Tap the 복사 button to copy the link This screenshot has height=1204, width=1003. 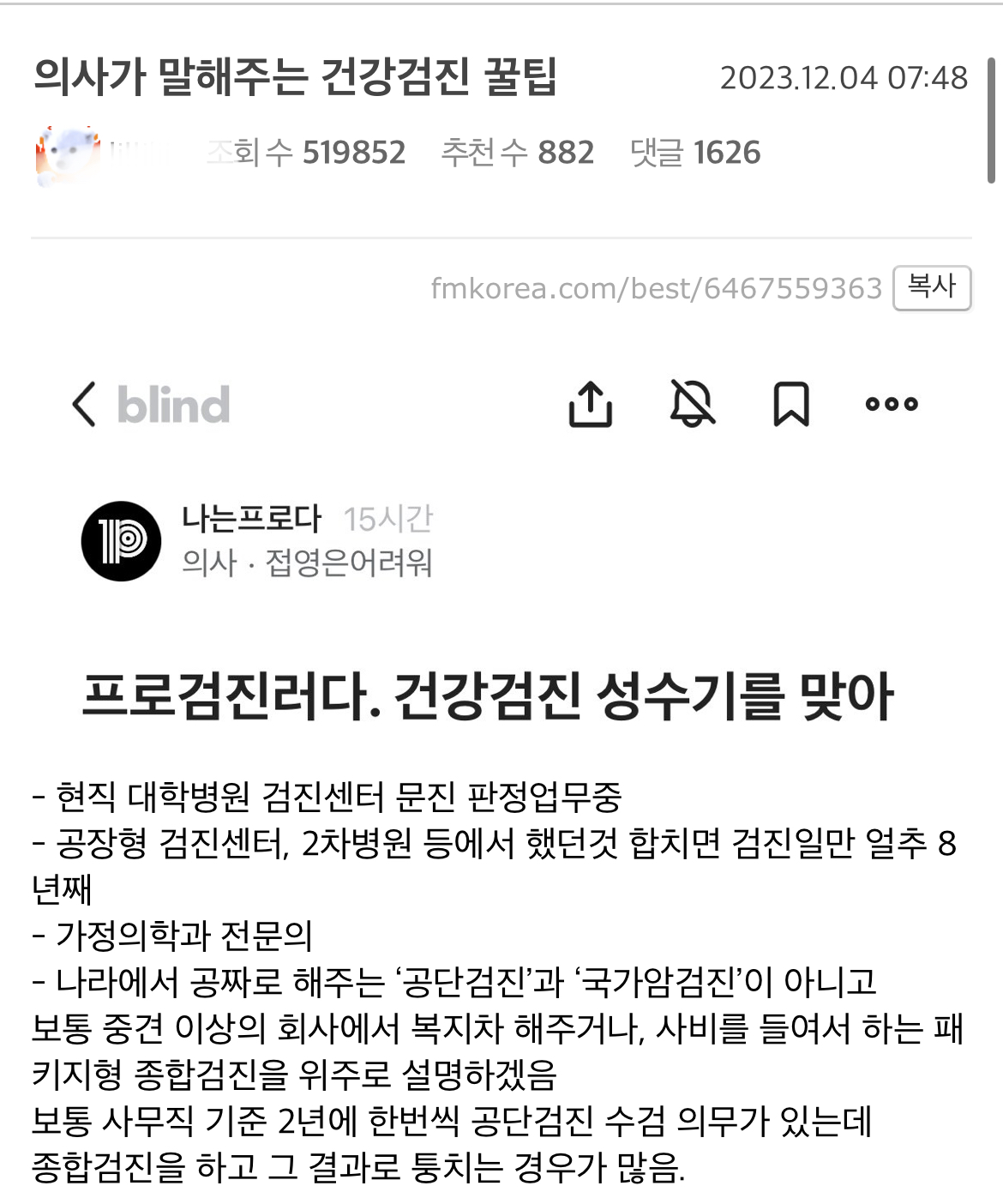point(932,287)
